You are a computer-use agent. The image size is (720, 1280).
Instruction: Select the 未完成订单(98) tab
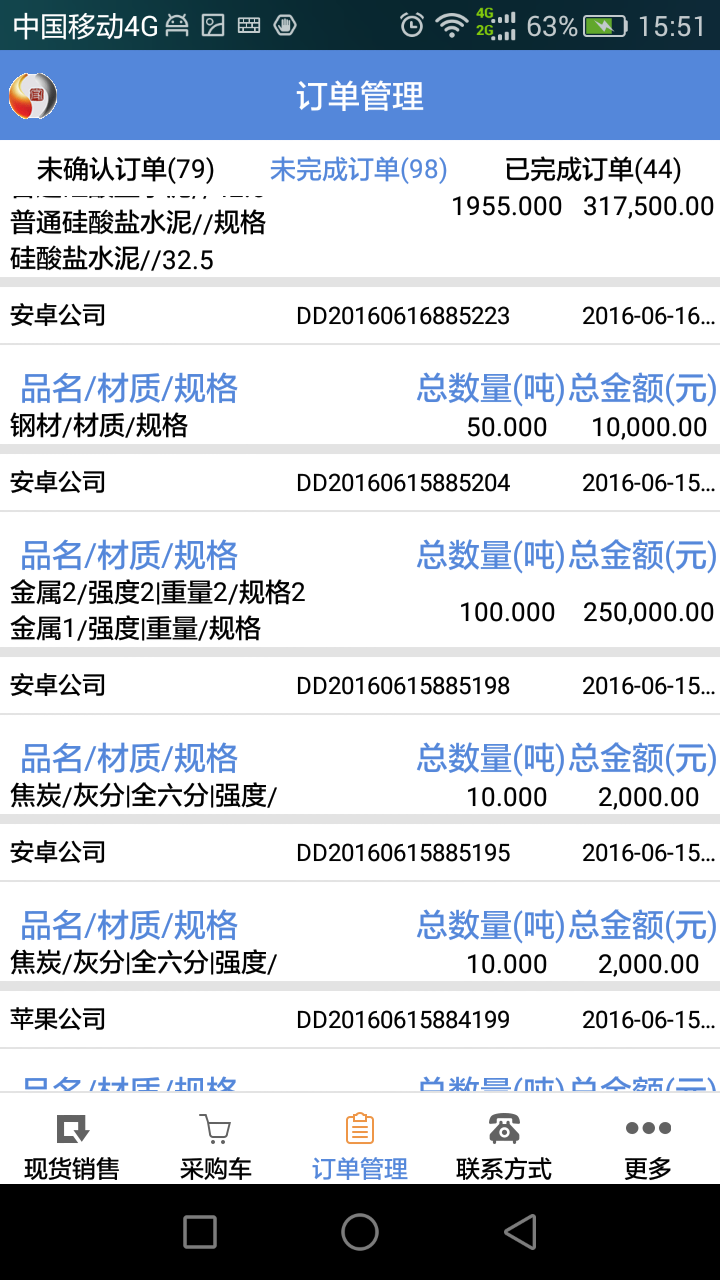pyautogui.click(x=359, y=170)
